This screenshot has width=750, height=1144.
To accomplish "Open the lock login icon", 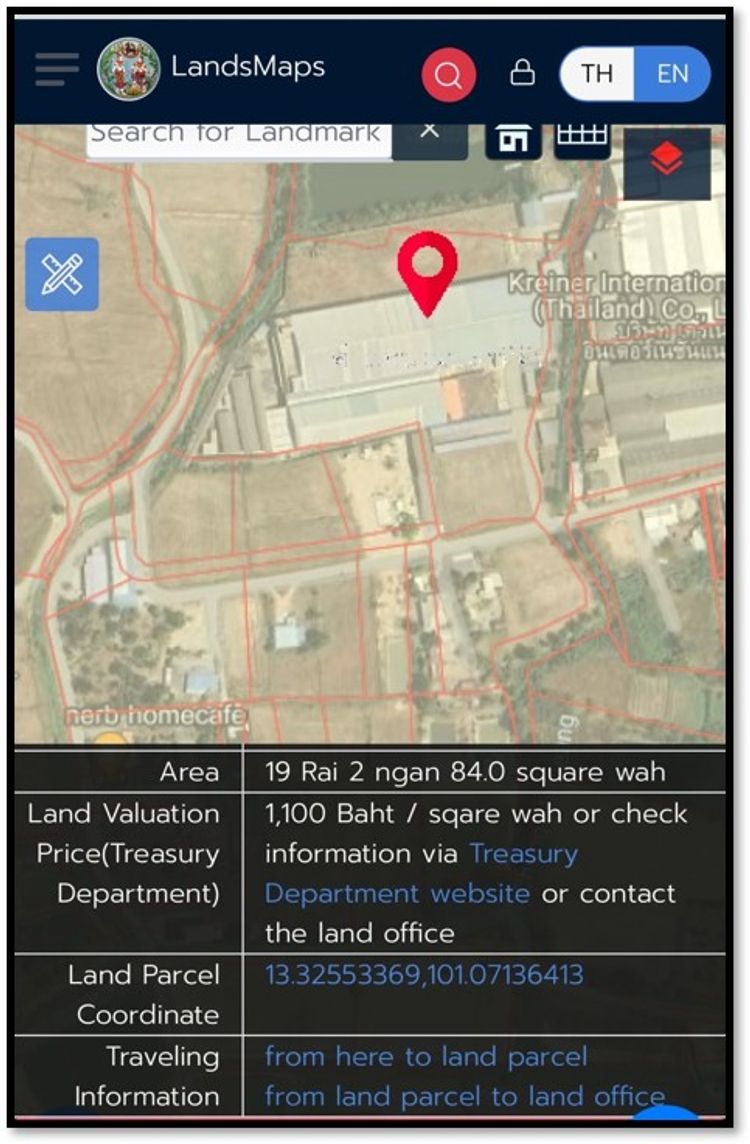I will [522, 73].
